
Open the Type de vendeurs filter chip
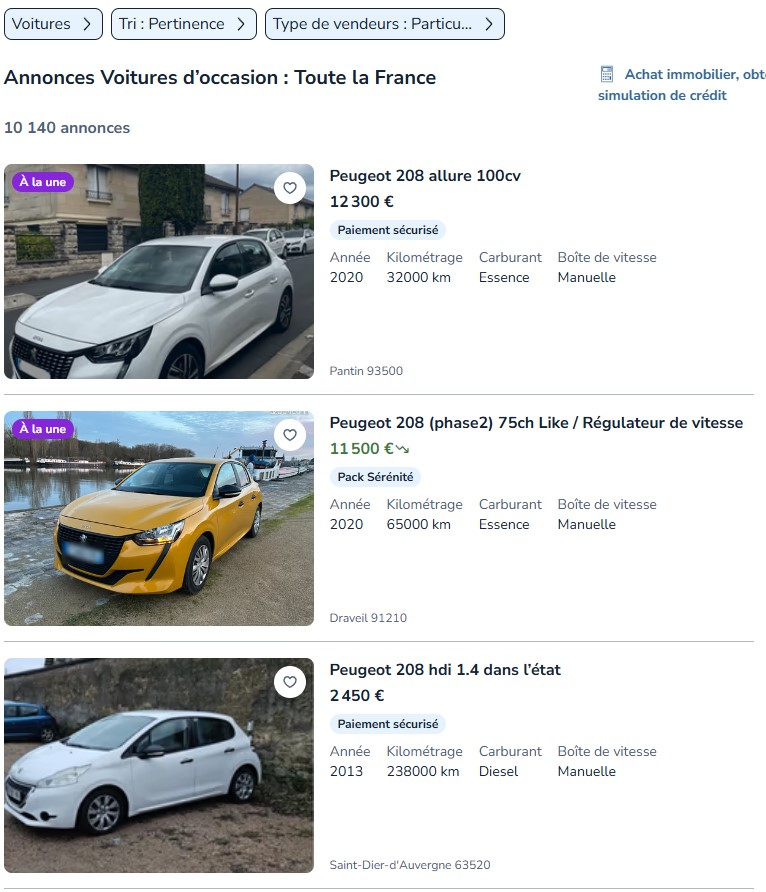384,24
